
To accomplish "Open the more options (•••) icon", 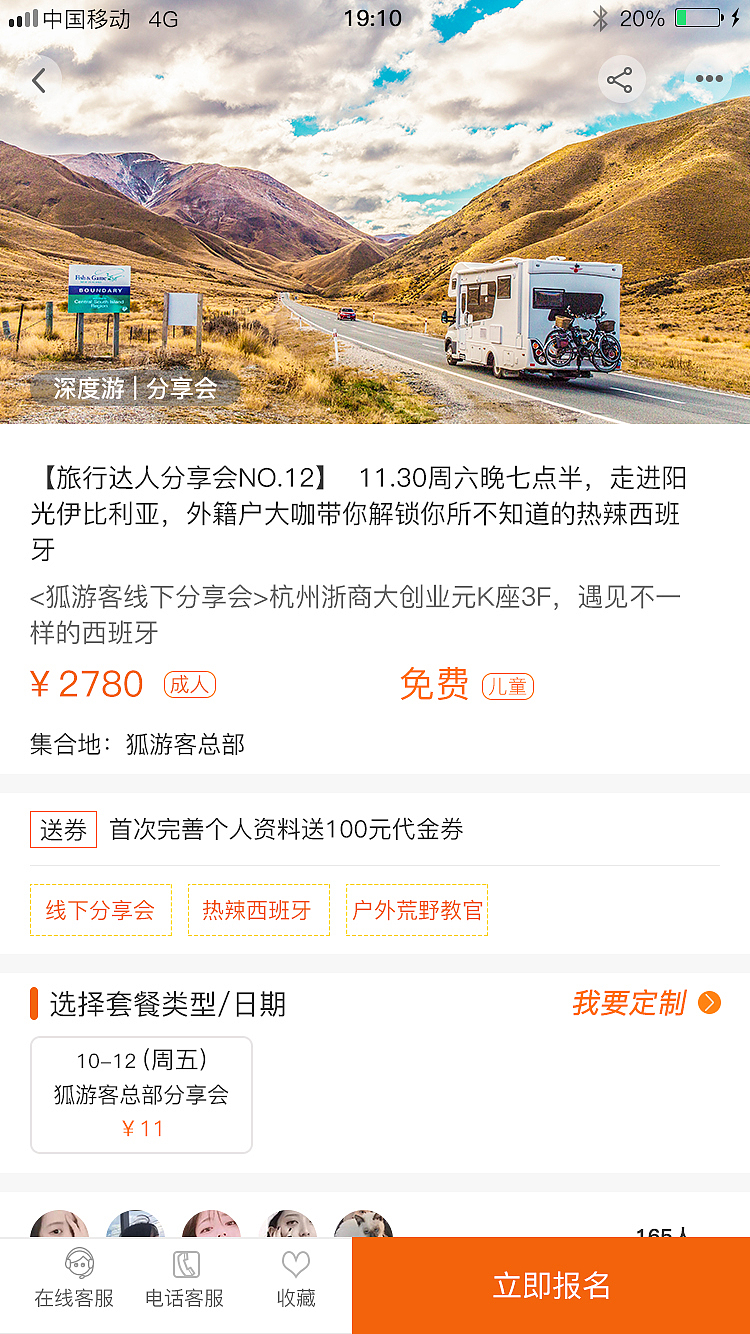I will [x=709, y=79].
